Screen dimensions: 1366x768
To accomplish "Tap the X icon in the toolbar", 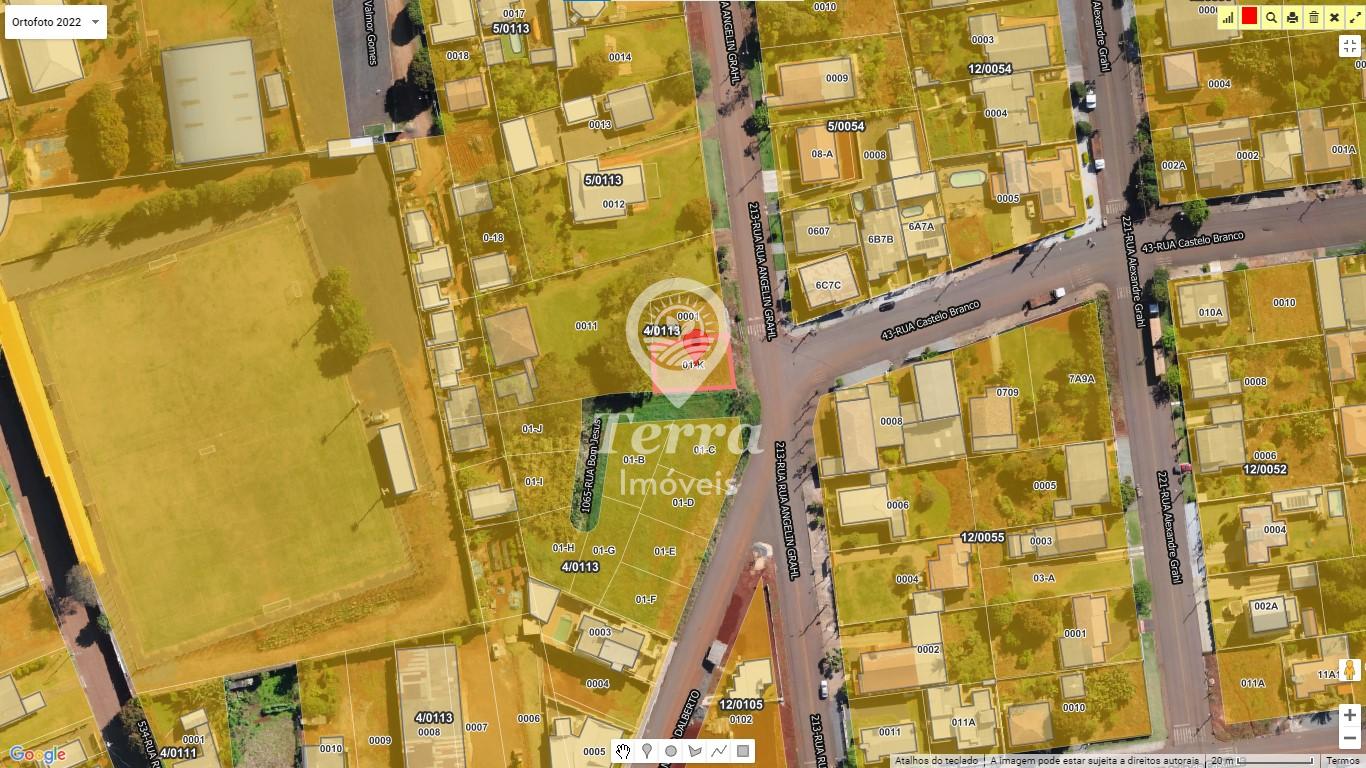I will pos(1334,17).
